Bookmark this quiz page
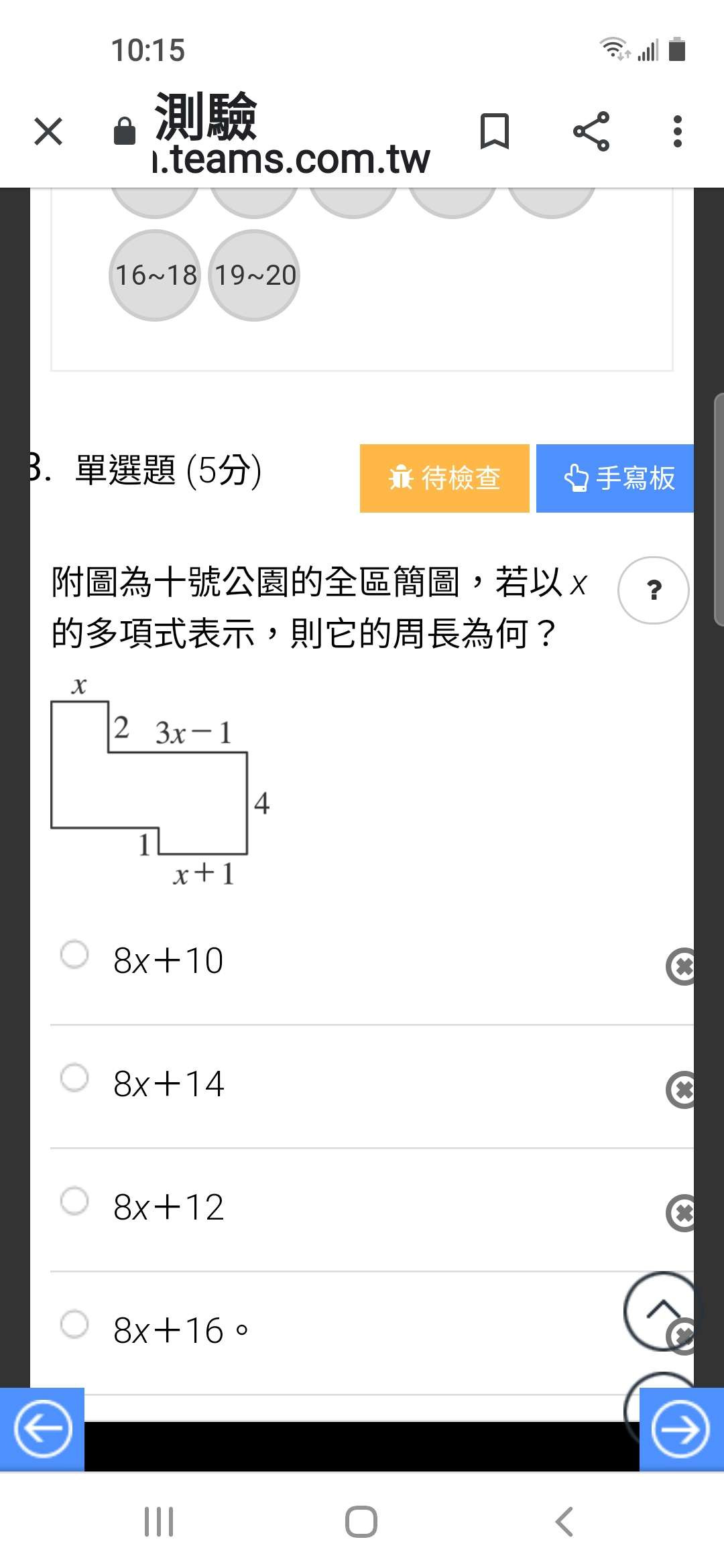724x1568 pixels. click(495, 131)
